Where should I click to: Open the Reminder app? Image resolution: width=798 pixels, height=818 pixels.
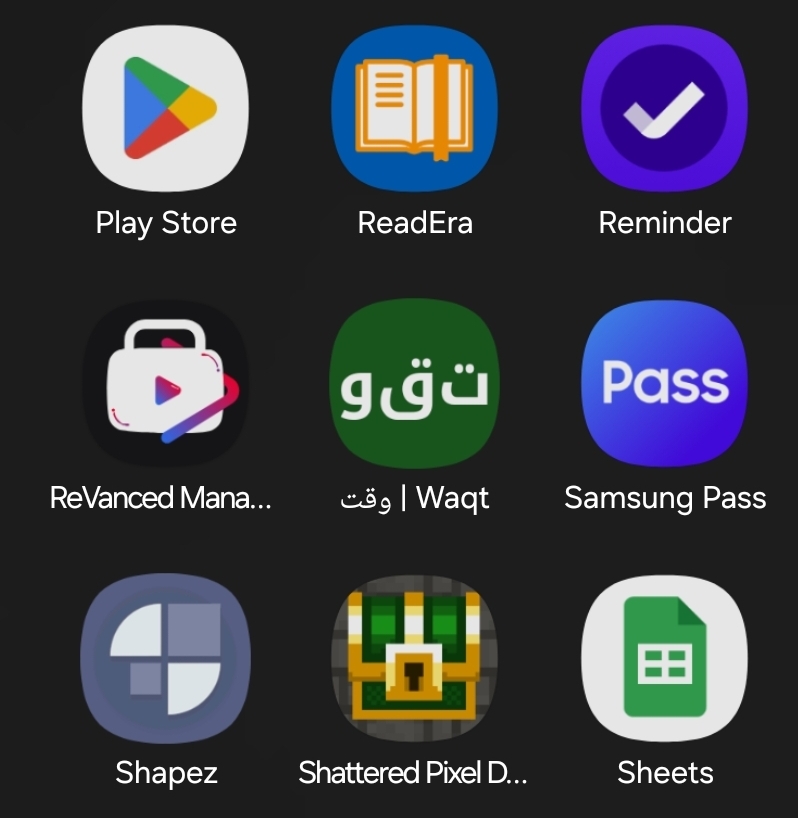(x=665, y=109)
